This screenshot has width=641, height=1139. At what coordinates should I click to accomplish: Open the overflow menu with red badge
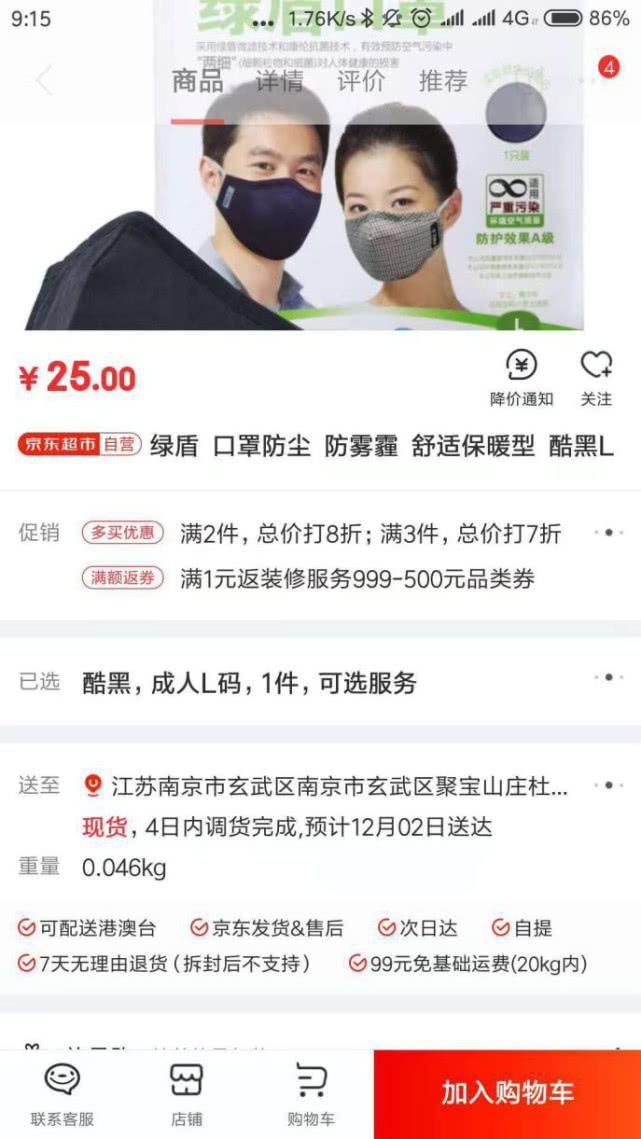pos(598,78)
